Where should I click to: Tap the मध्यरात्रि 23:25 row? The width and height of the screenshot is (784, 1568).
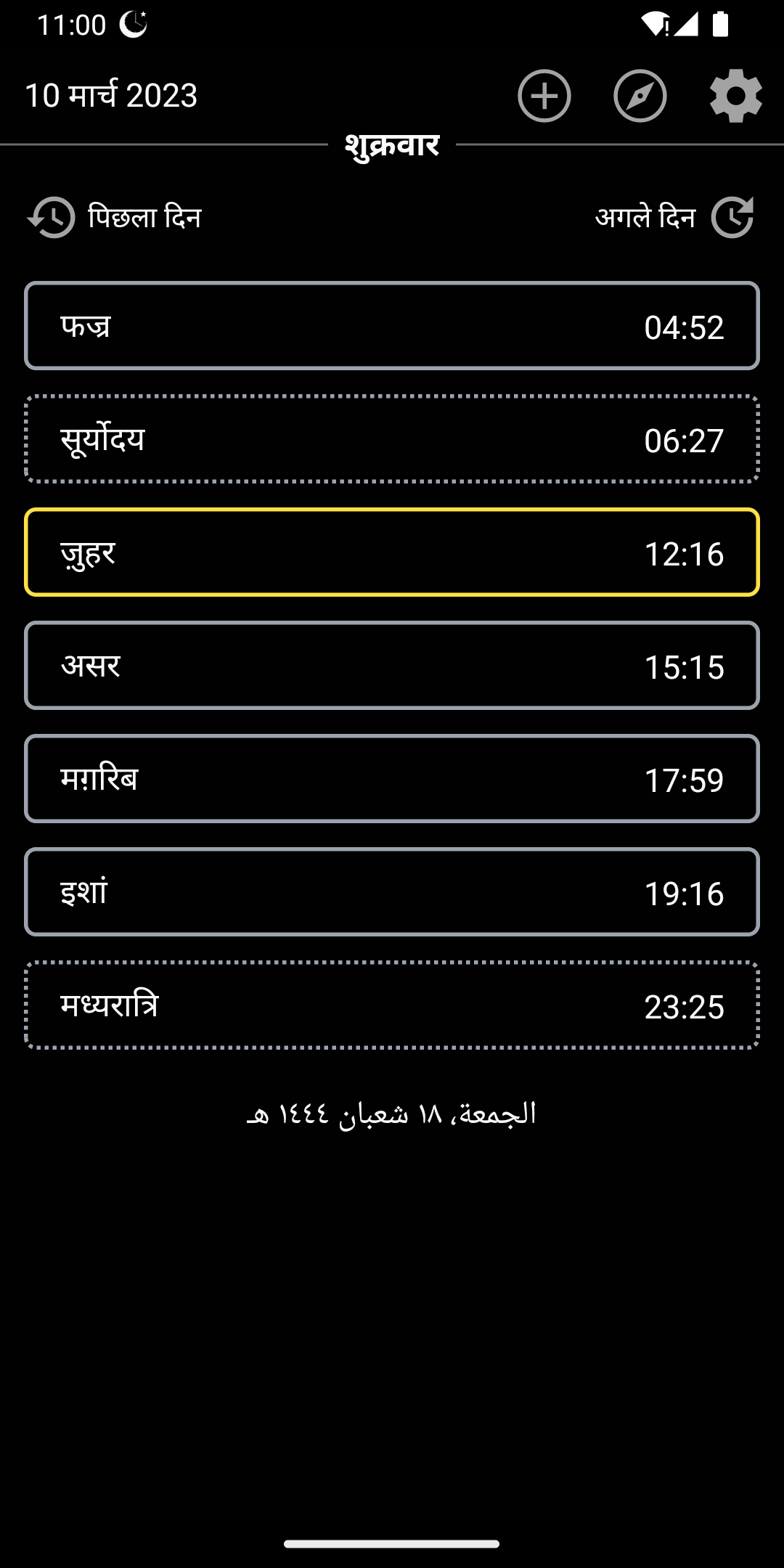point(392,1005)
